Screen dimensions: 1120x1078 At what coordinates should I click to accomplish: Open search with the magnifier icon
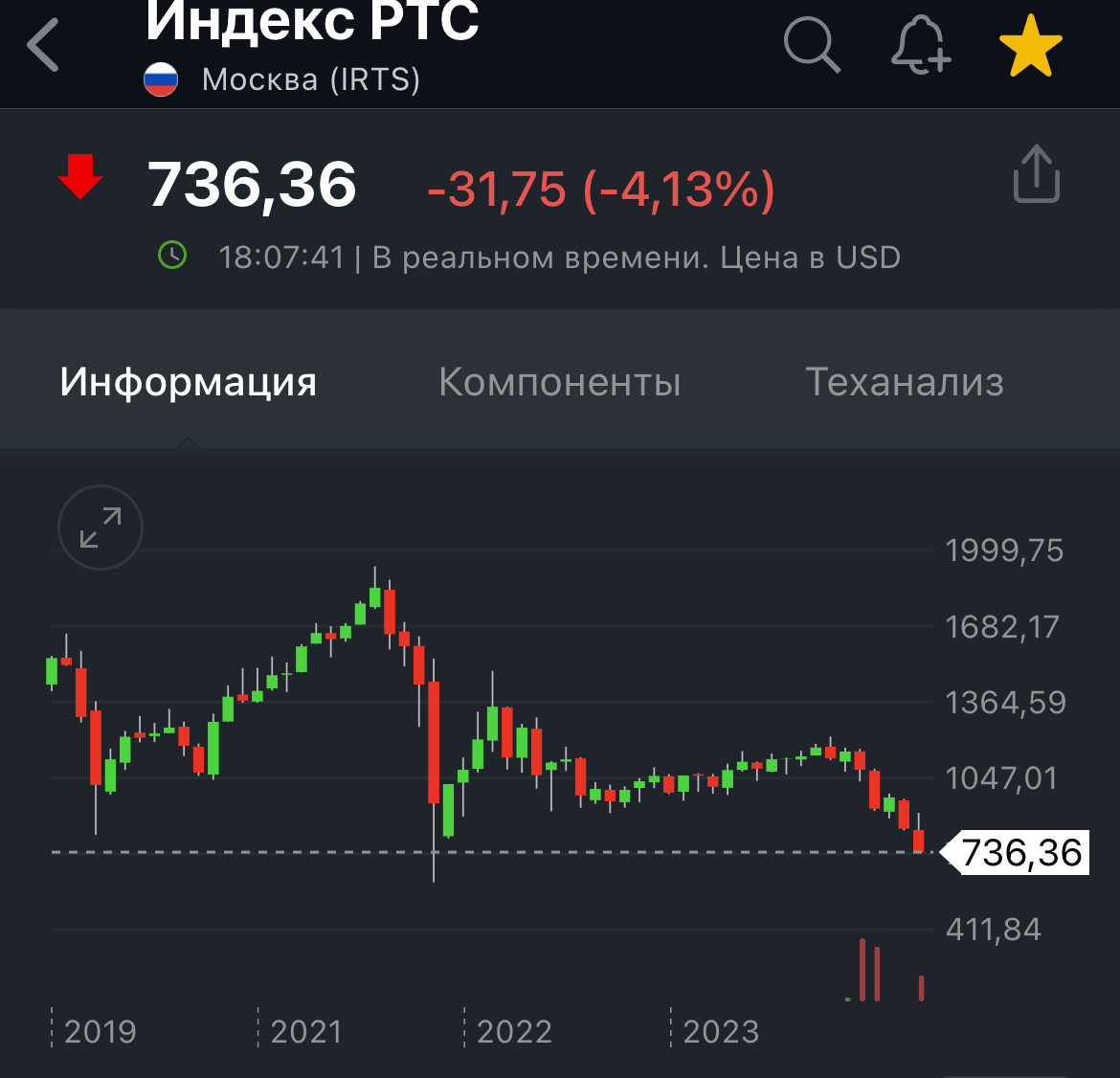(812, 45)
